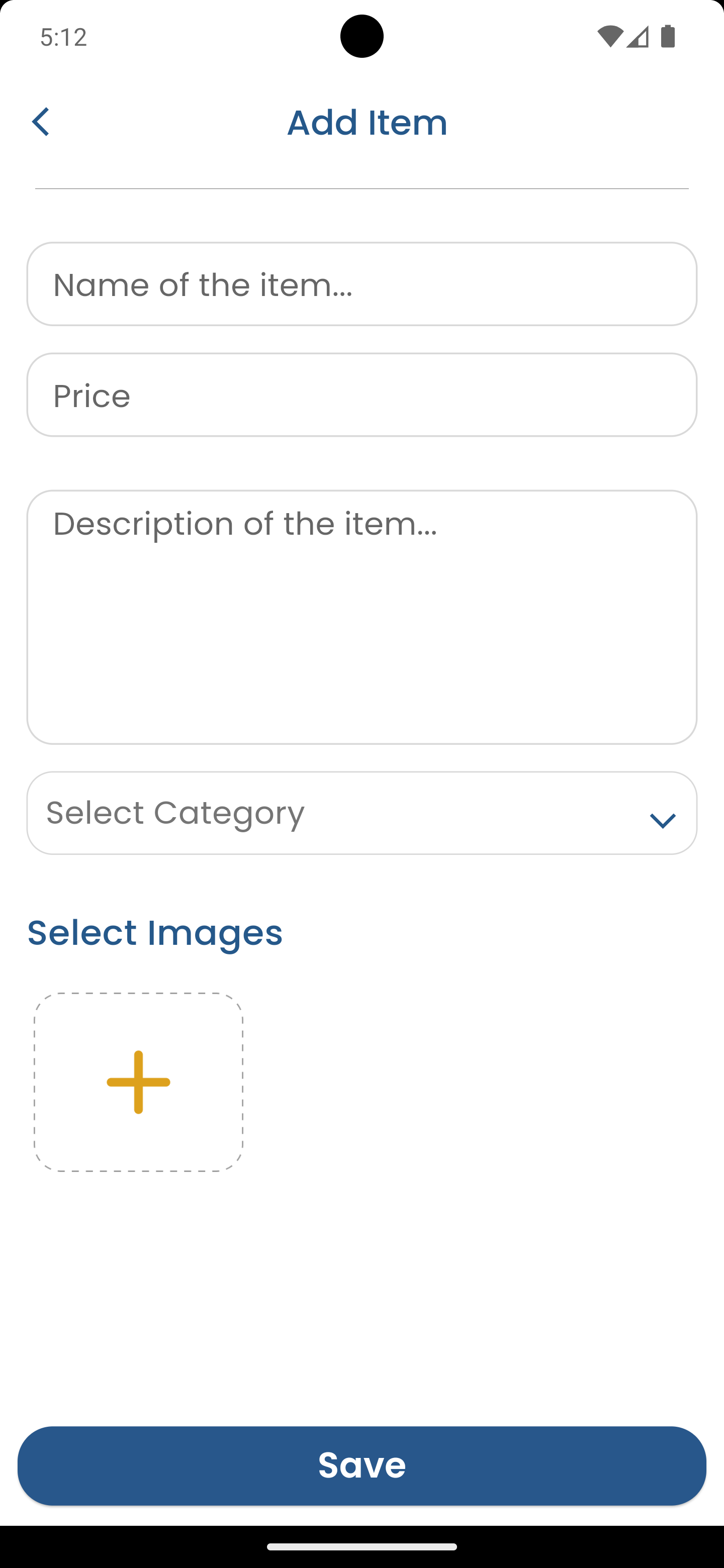Screen dimensions: 724x1568
Task: Navigate back from Add Item
Action: click(41, 122)
